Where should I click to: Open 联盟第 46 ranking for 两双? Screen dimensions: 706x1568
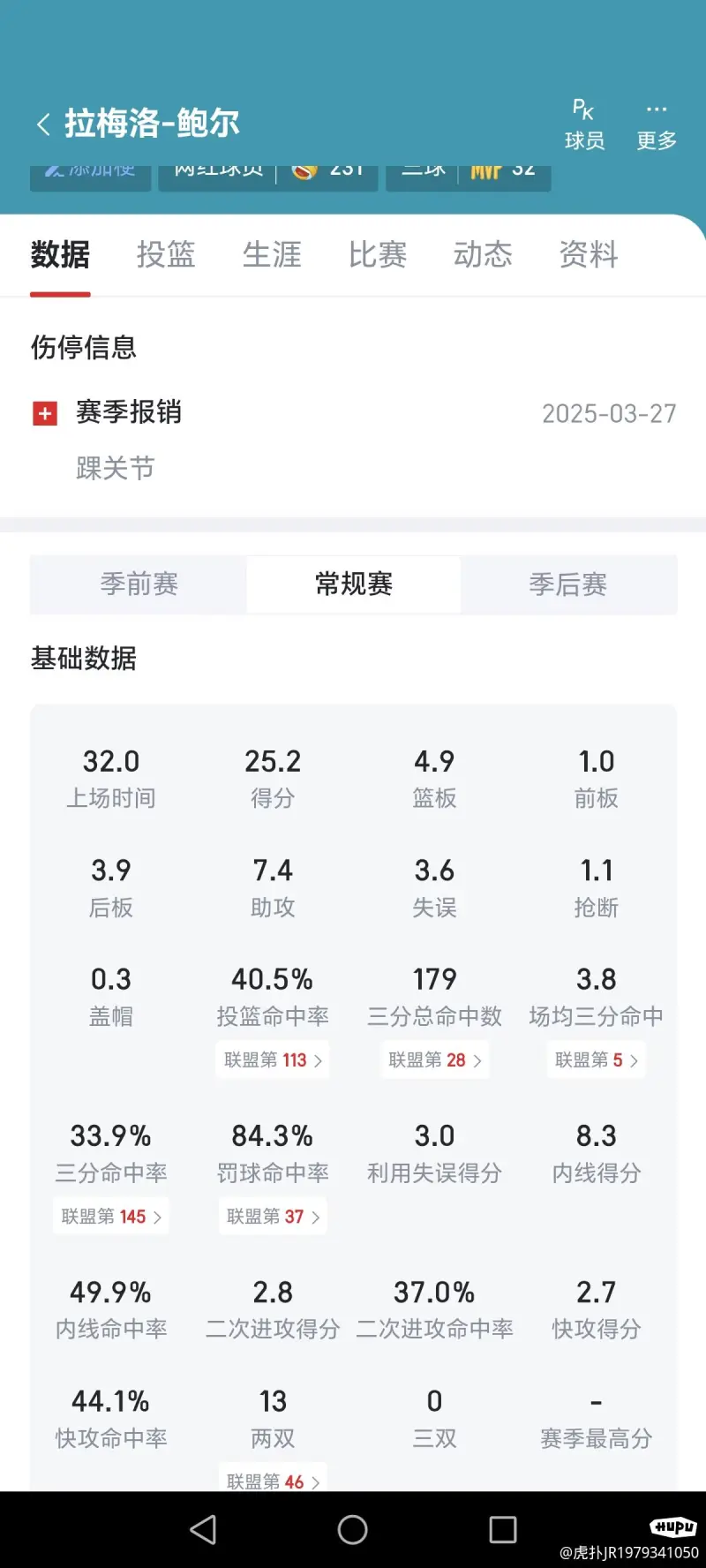[x=273, y=1481]
